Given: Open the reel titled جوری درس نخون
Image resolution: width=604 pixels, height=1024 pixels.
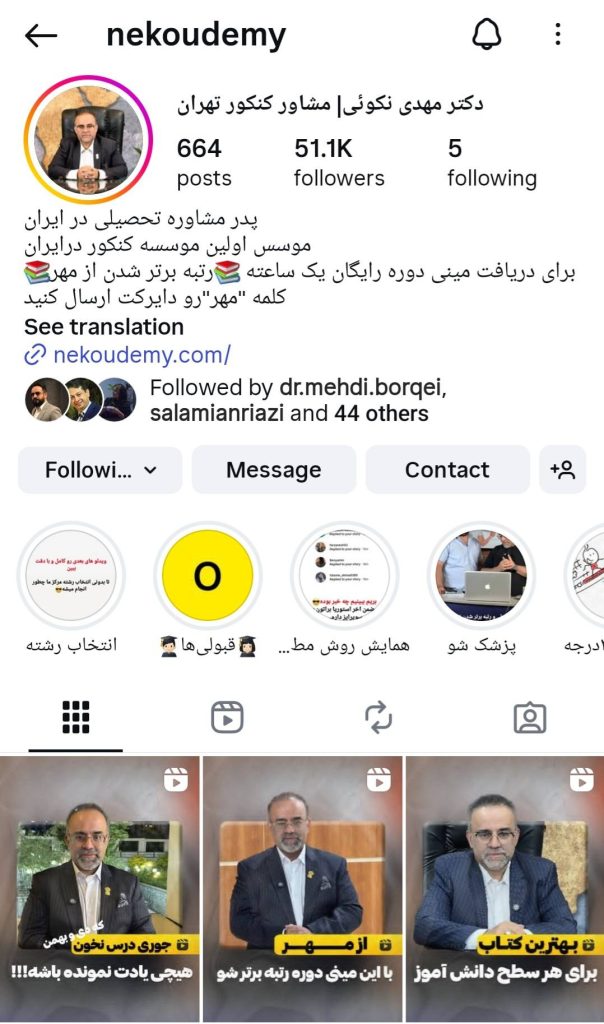Looking at the screenshot, I should [99, 888].
